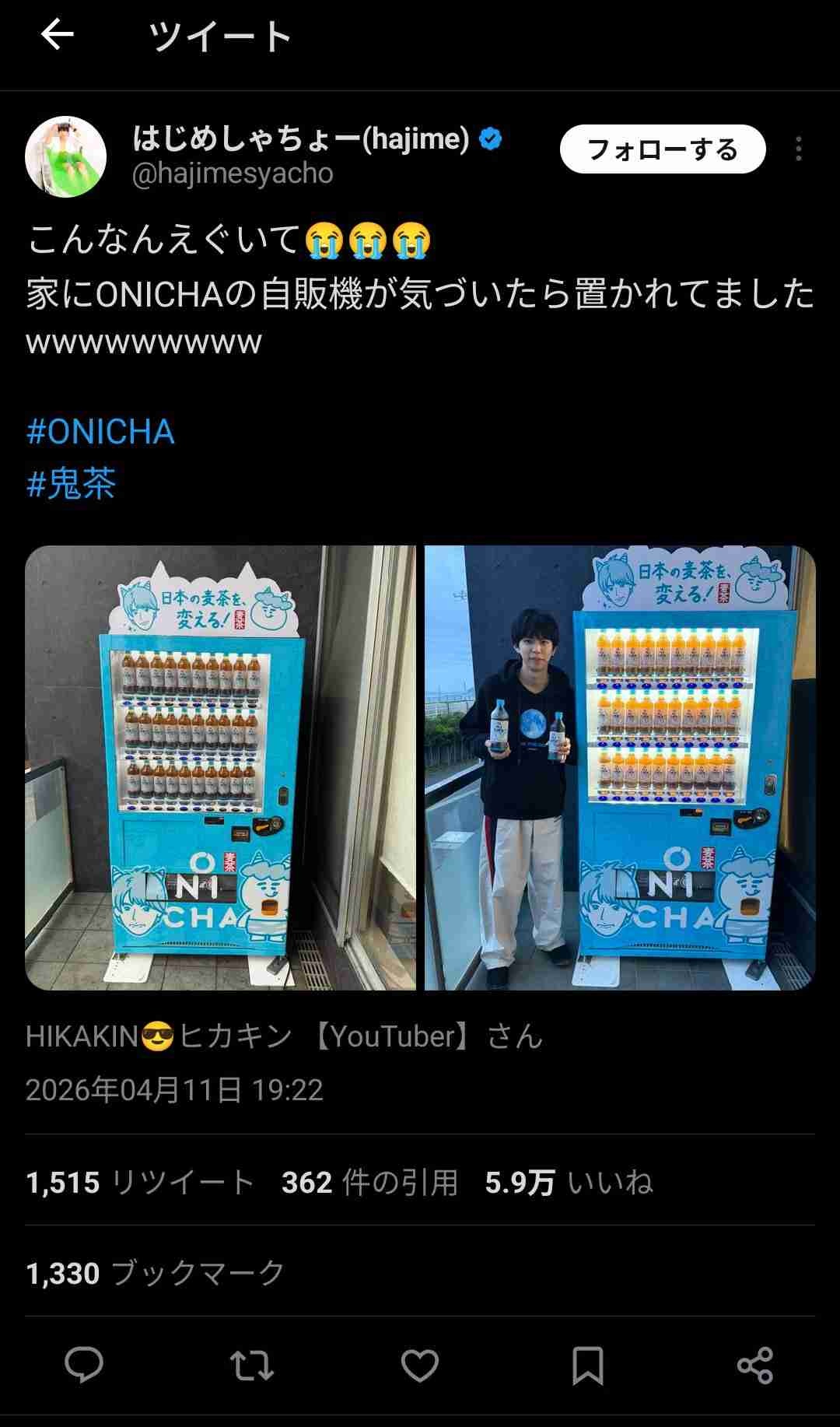The height and width of the screenshot is (1427, 840).
Task: Open the #ONICHA hashtag
Action: pyautogui.click(x=100, y=432)
